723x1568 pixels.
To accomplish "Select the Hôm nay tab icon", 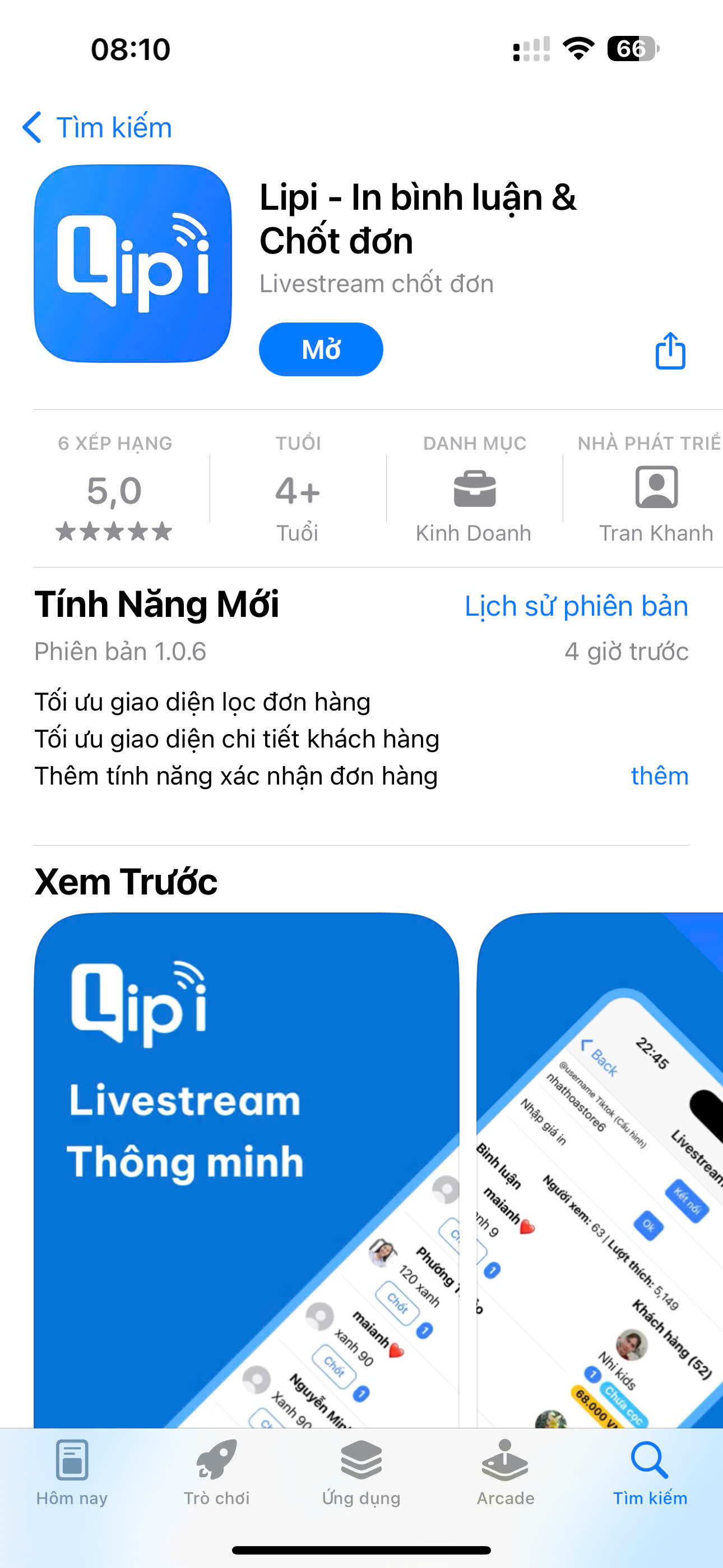I will coord(71,1467).
